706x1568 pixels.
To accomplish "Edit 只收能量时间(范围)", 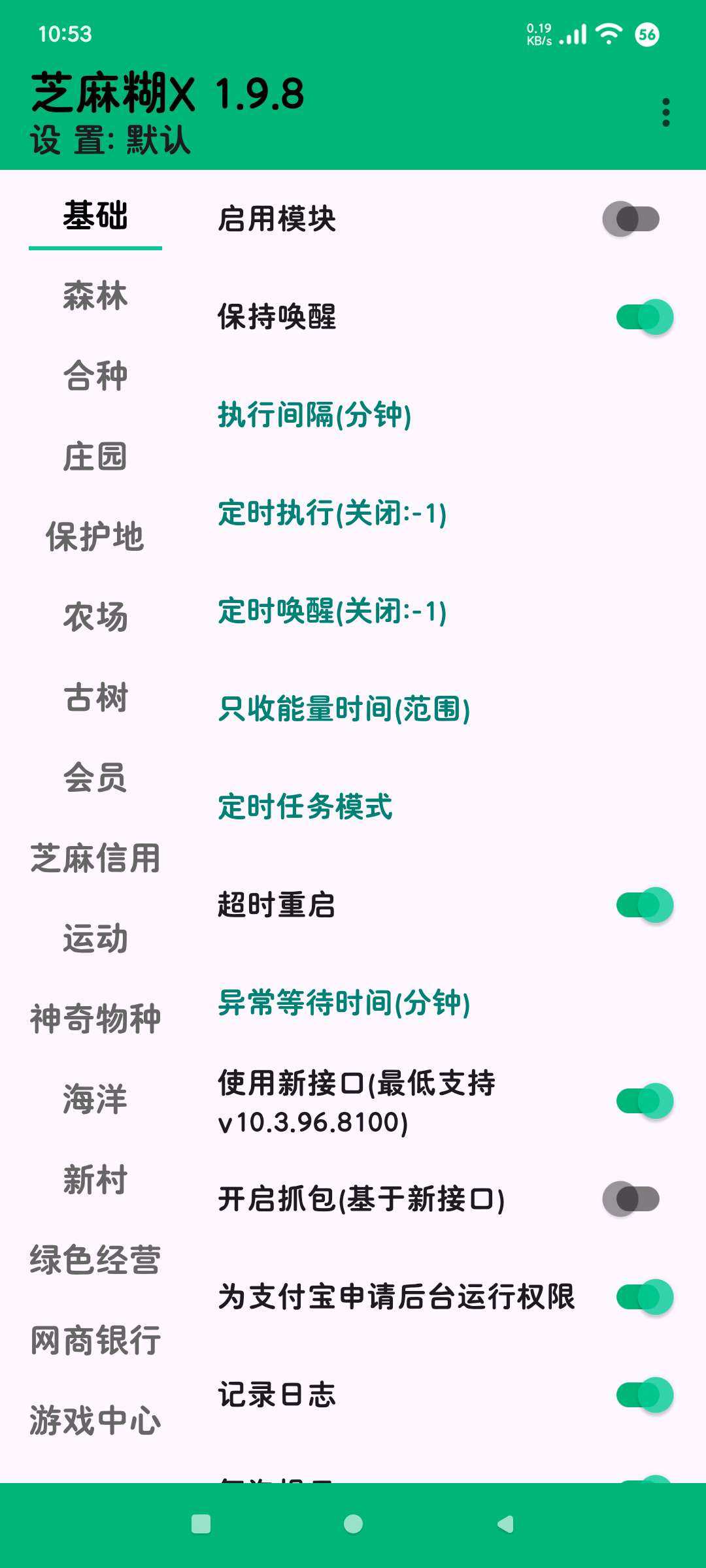I will (344, 709).
